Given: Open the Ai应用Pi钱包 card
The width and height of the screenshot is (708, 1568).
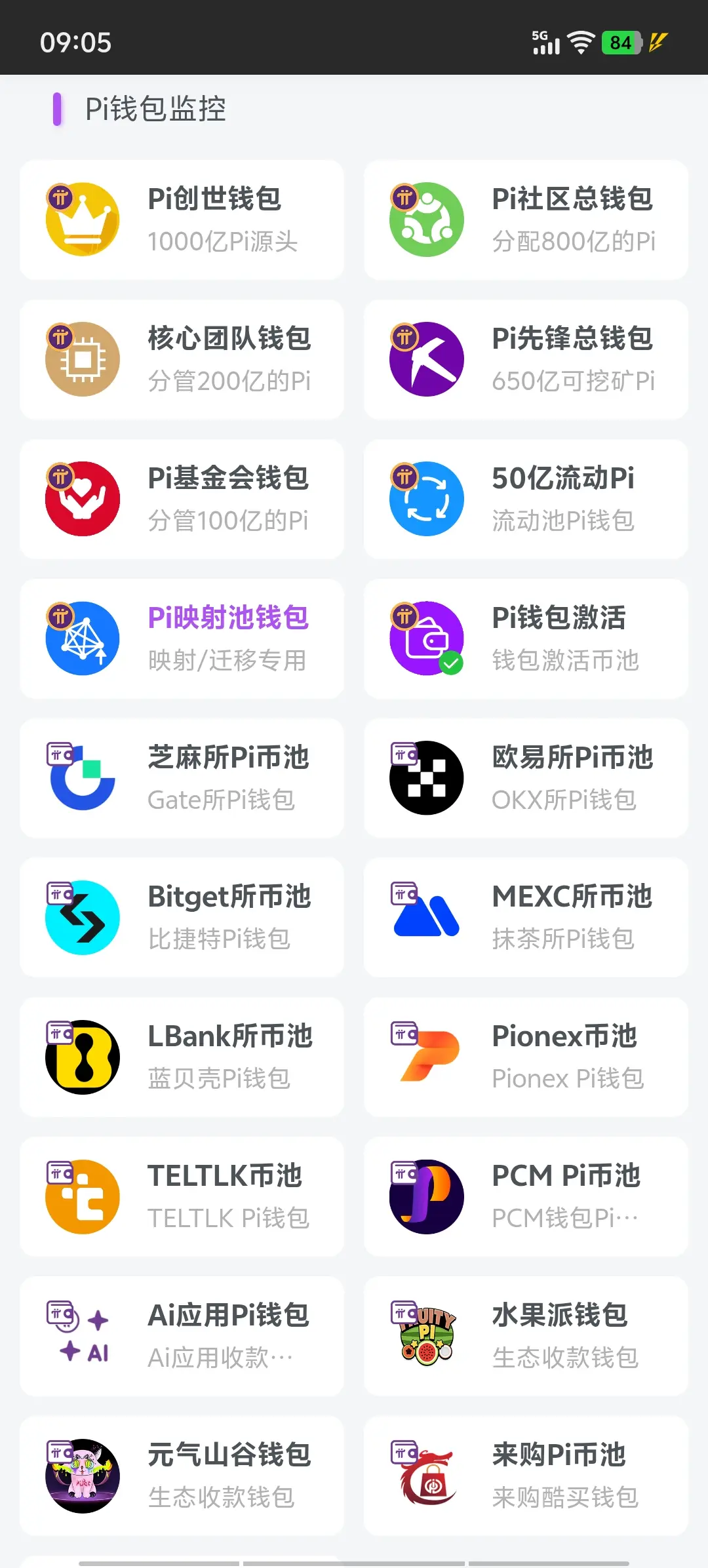Looking at the screenshot, I should coord(182,1337).
